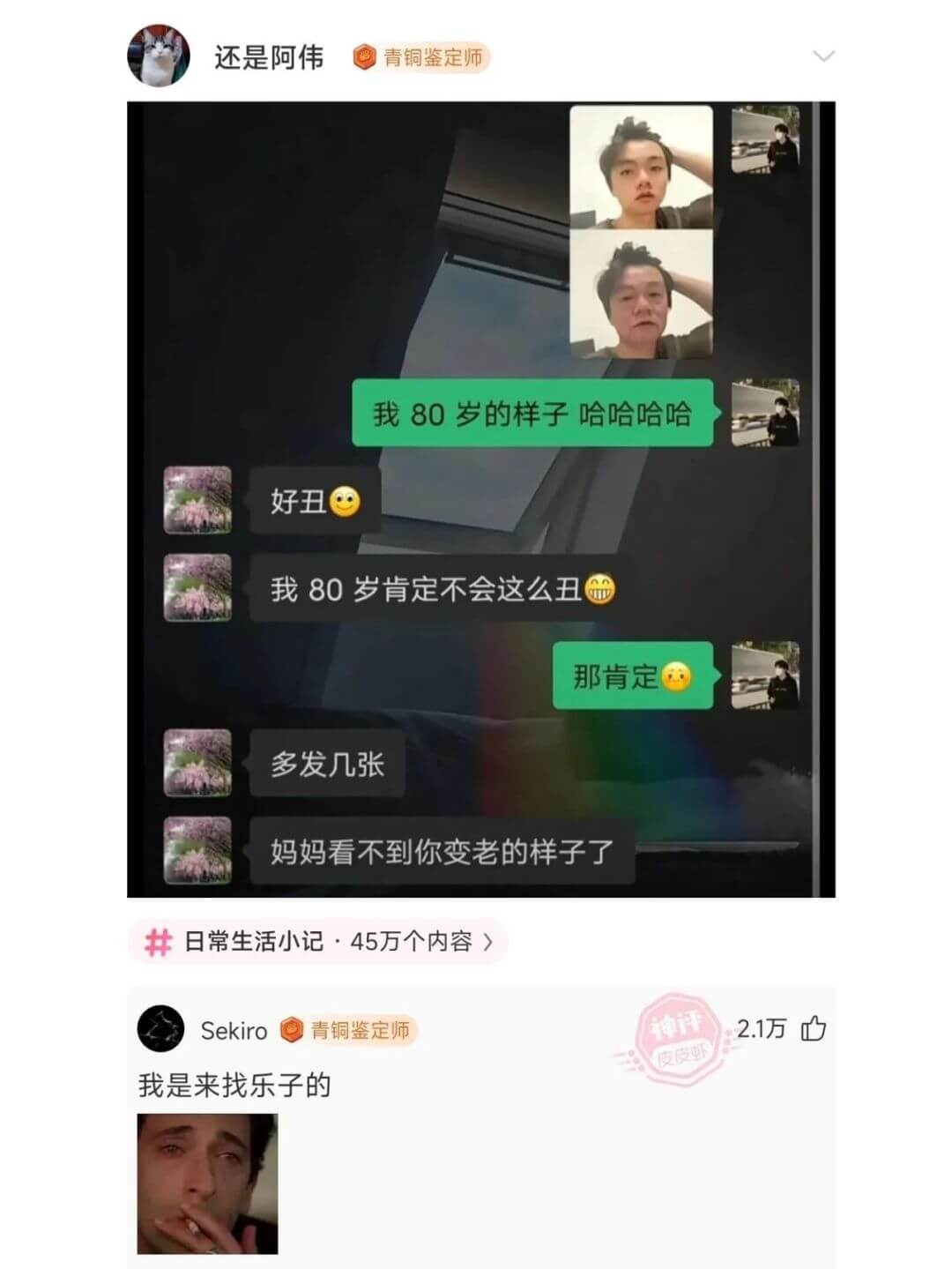This screenshot has width=952, height=1269.
Task: Collapse the post via the top-right chevron
Action: (x=822, y=55)
